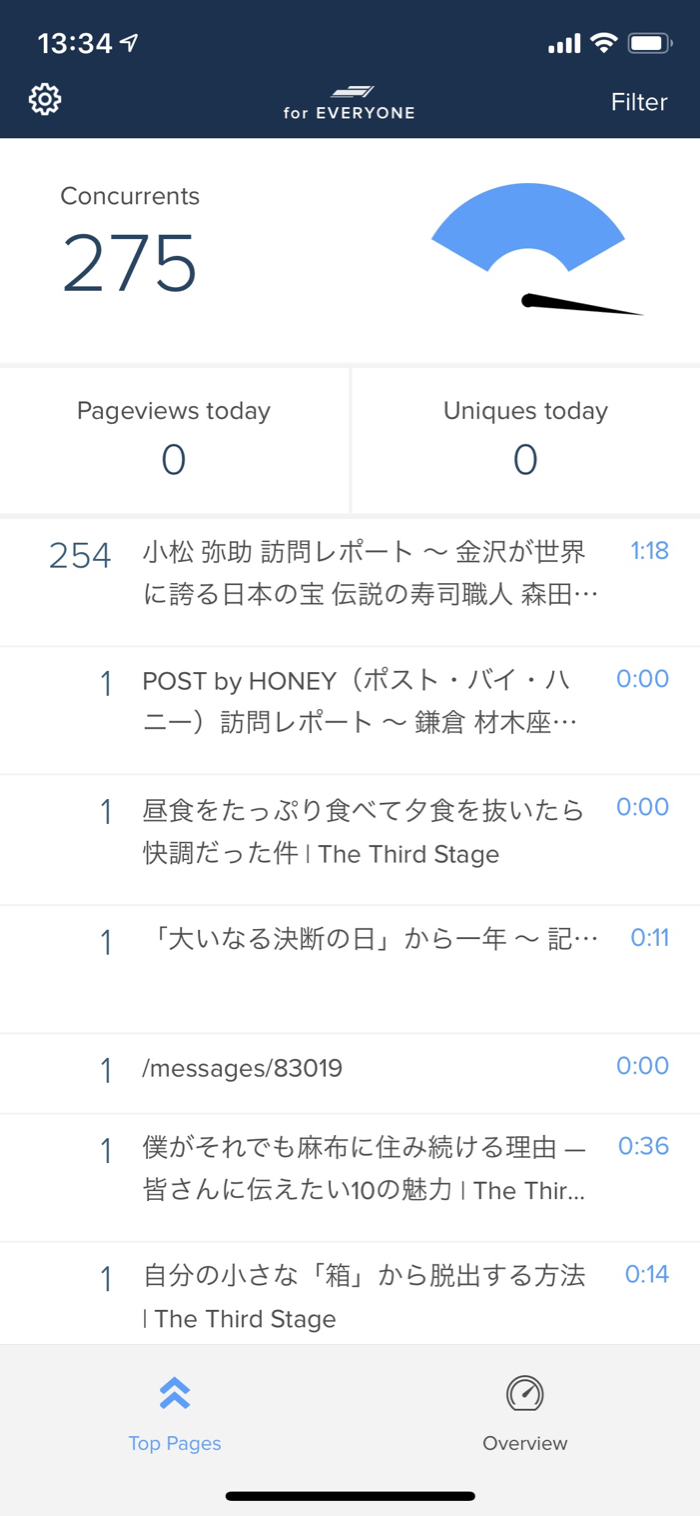The image size is (700, 1516).
Task: View the 自分の小さな「箱」 page row
Action: coord(365,1297)
